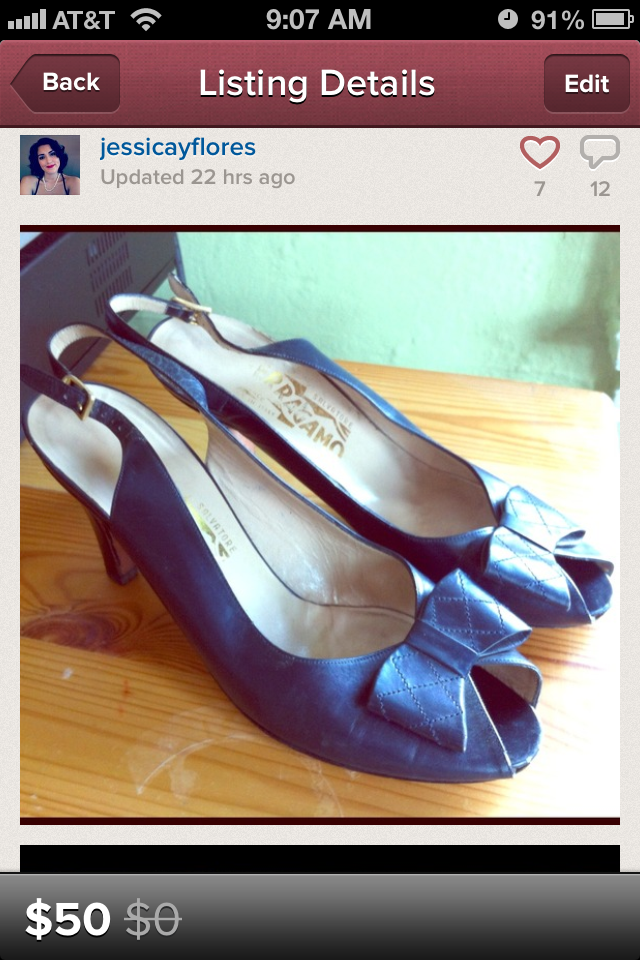Open the comments speech bubble
This screenshot has width=640, height=960.
coord(599,153)
